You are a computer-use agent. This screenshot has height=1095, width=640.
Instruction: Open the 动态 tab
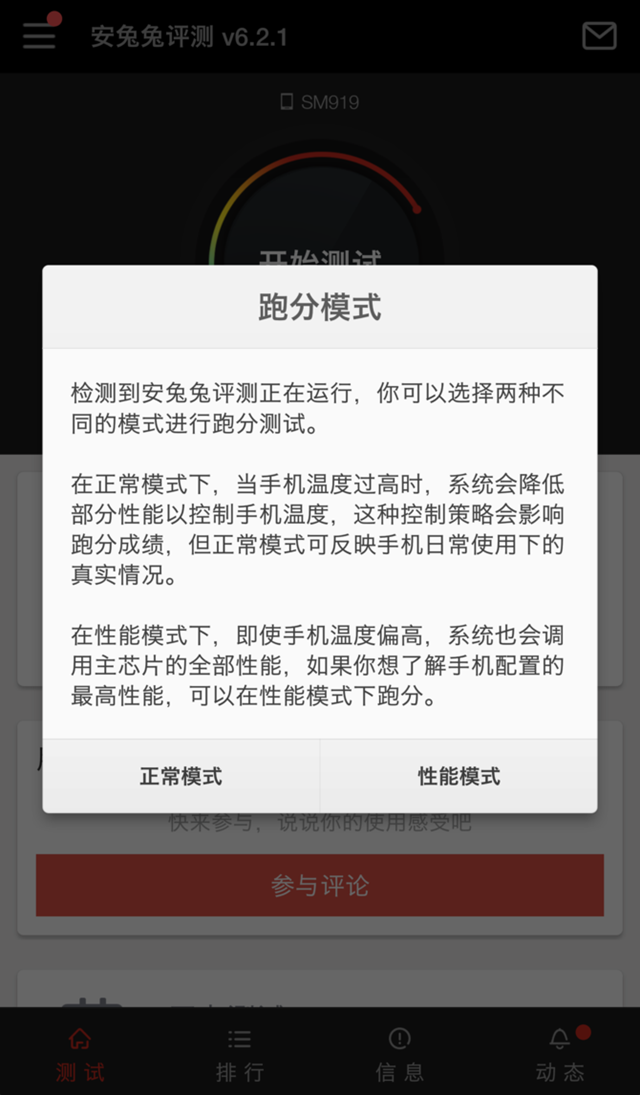(x=560, y=1054)
